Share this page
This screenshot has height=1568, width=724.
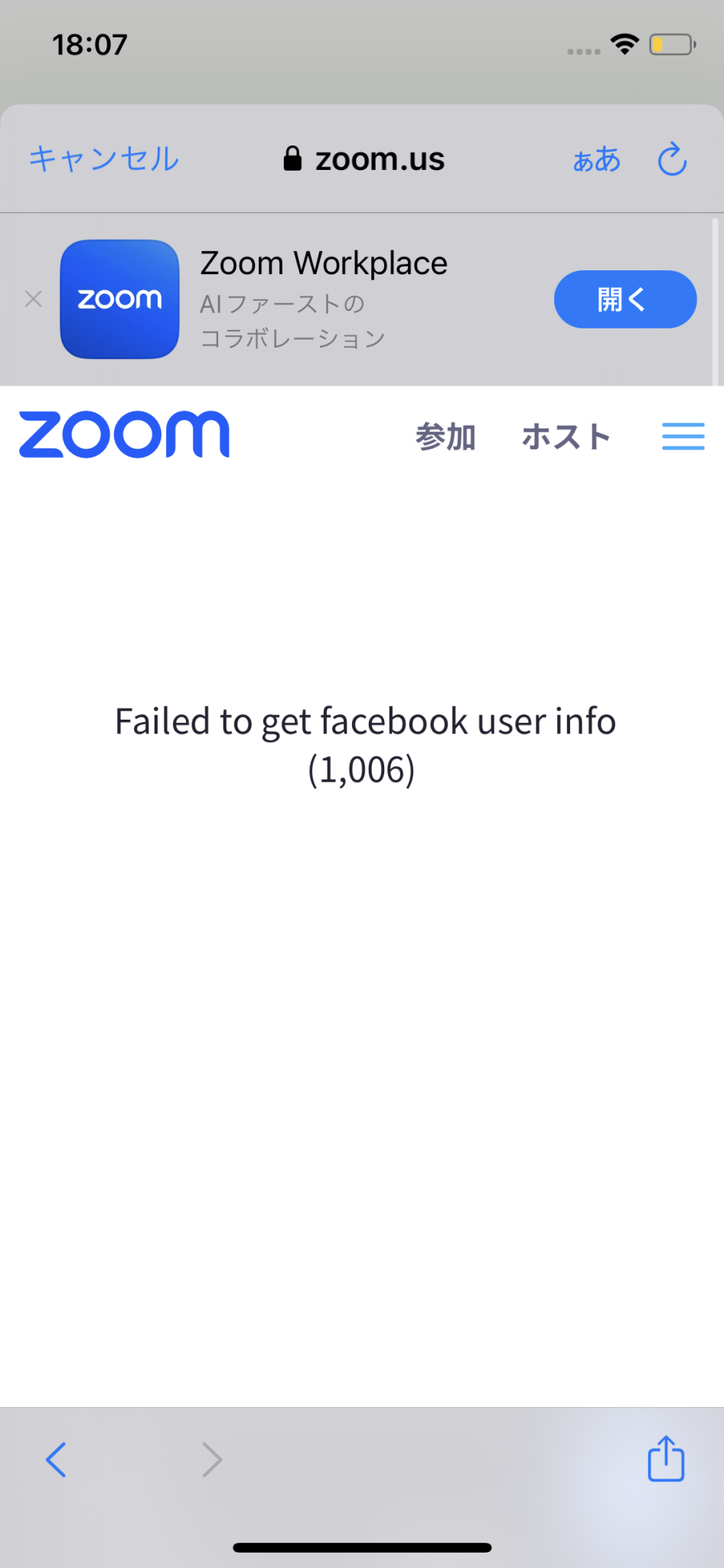pos(666,1459)
